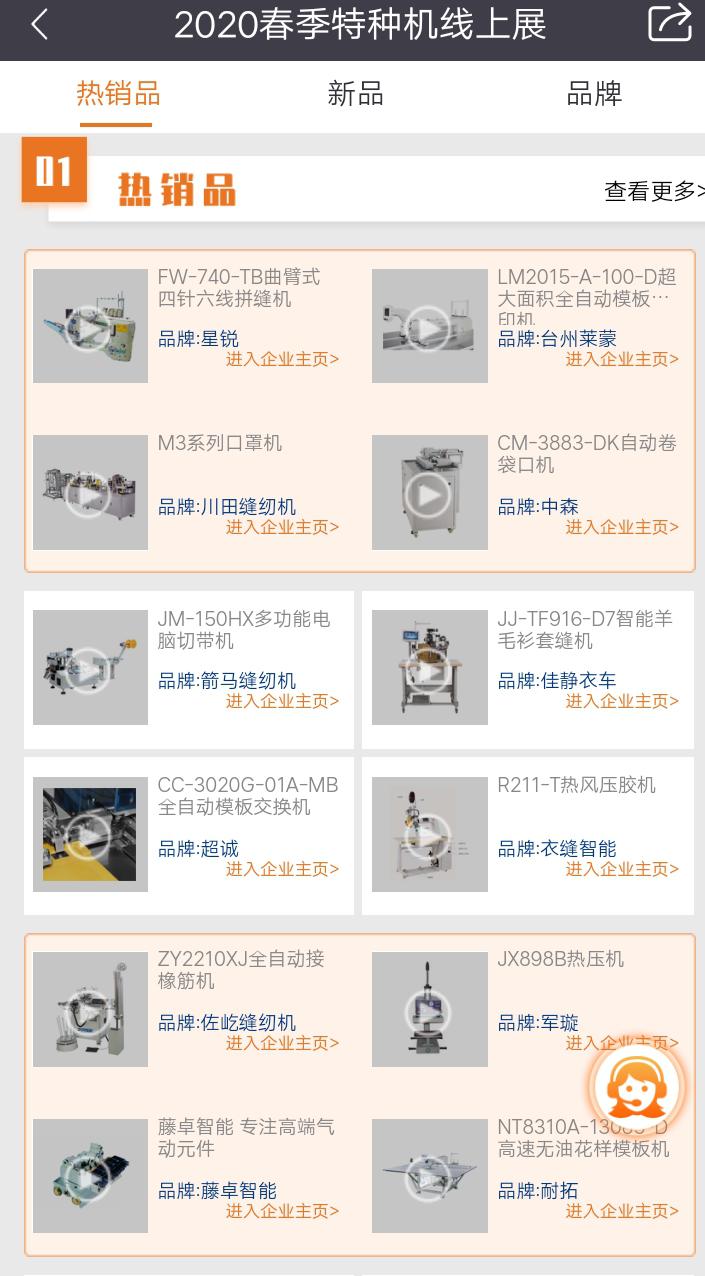Screen dimensions: 705x1276
Task: Select the 热销品 tab
Action: tap(118, 94)
